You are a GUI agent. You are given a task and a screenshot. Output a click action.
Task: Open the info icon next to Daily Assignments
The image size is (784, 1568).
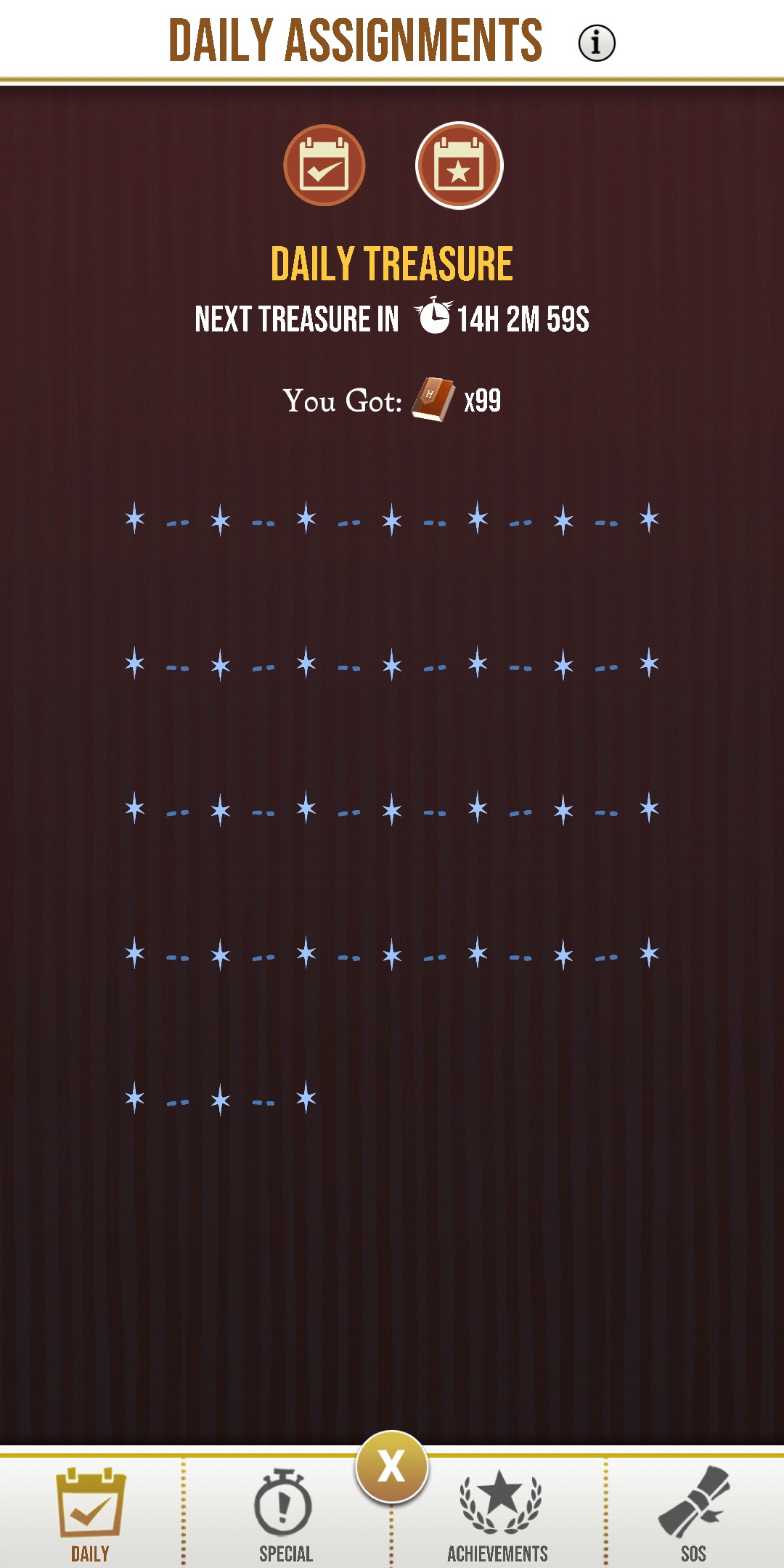coord(597,43)
